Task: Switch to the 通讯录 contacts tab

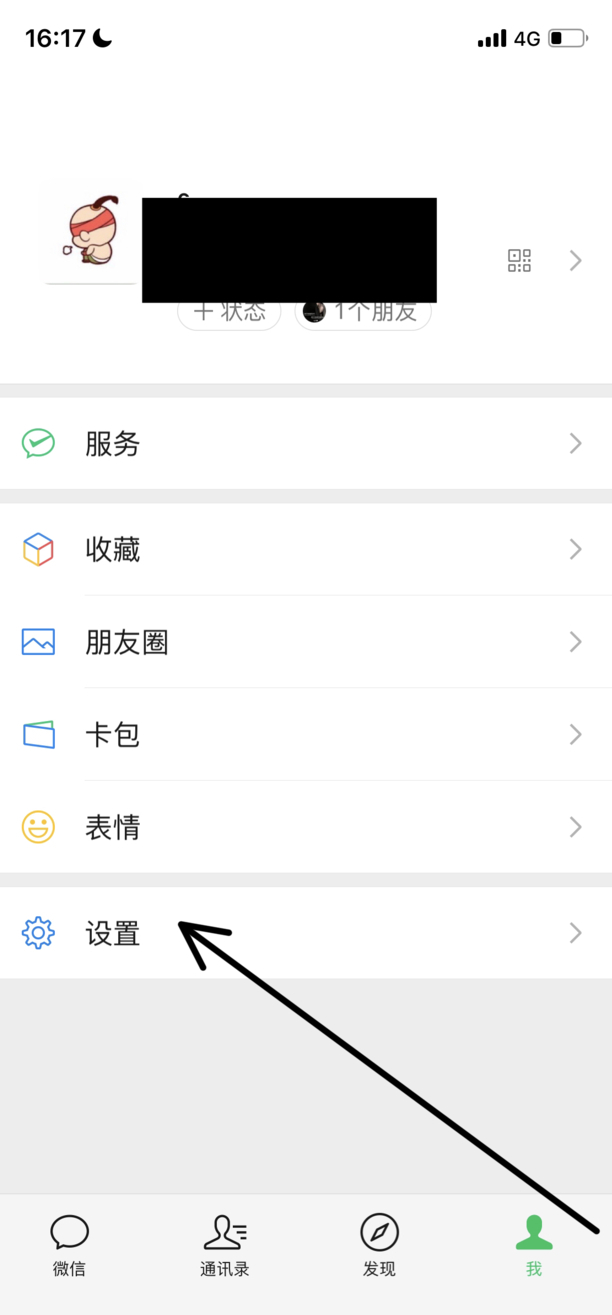Action: coord(225,1245)
